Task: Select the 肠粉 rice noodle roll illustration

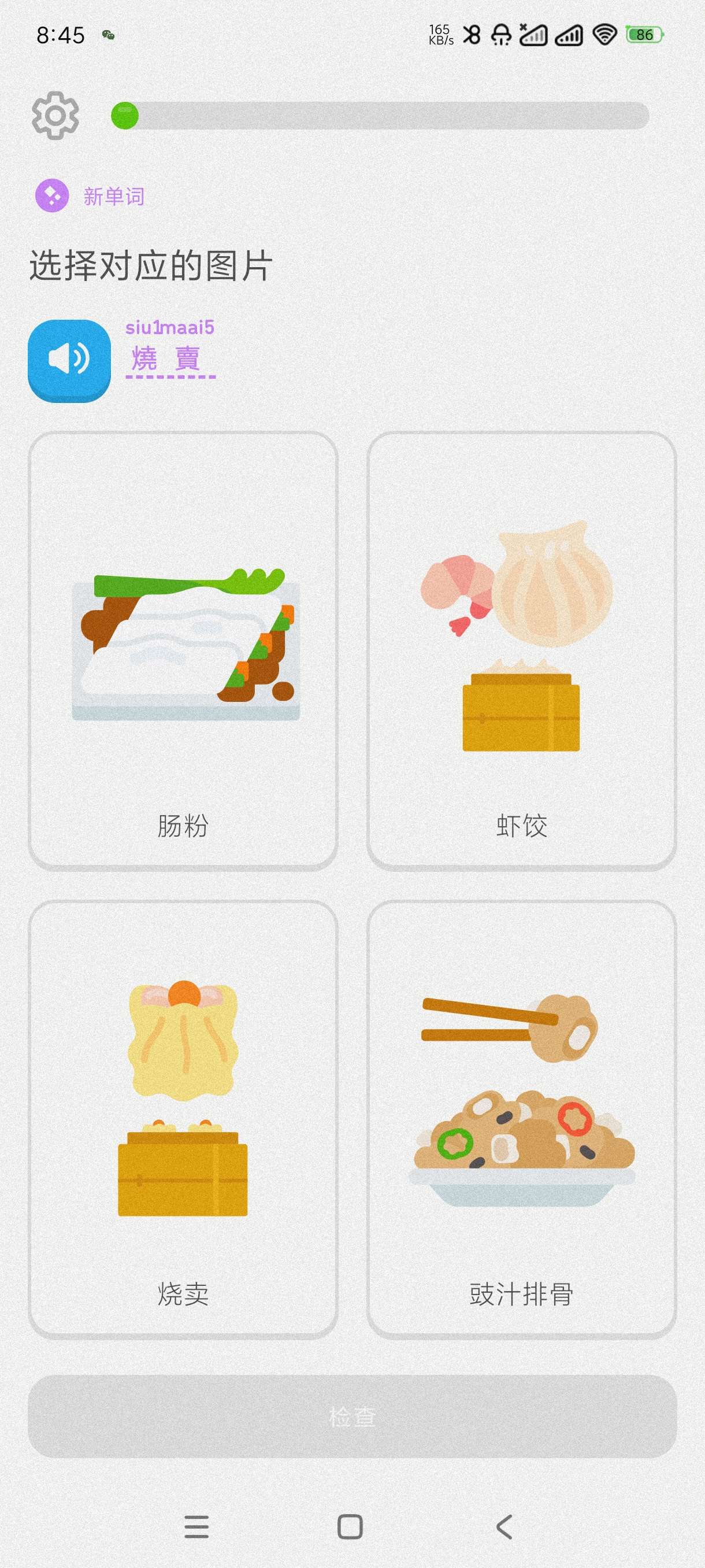Action: tap(184, 651)
